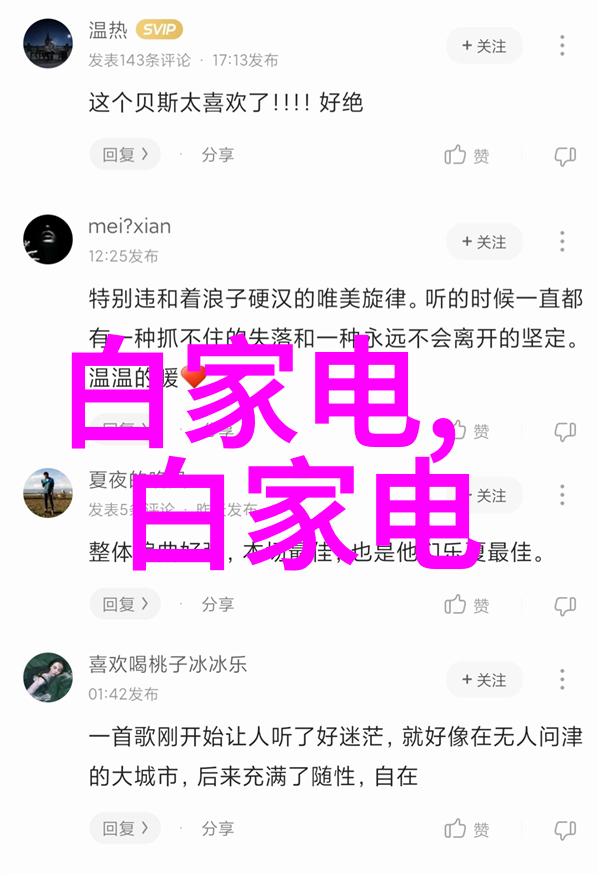Screen dimensions: 600x876
Task: Reply to the comment starting 整体
Action: 125,604
